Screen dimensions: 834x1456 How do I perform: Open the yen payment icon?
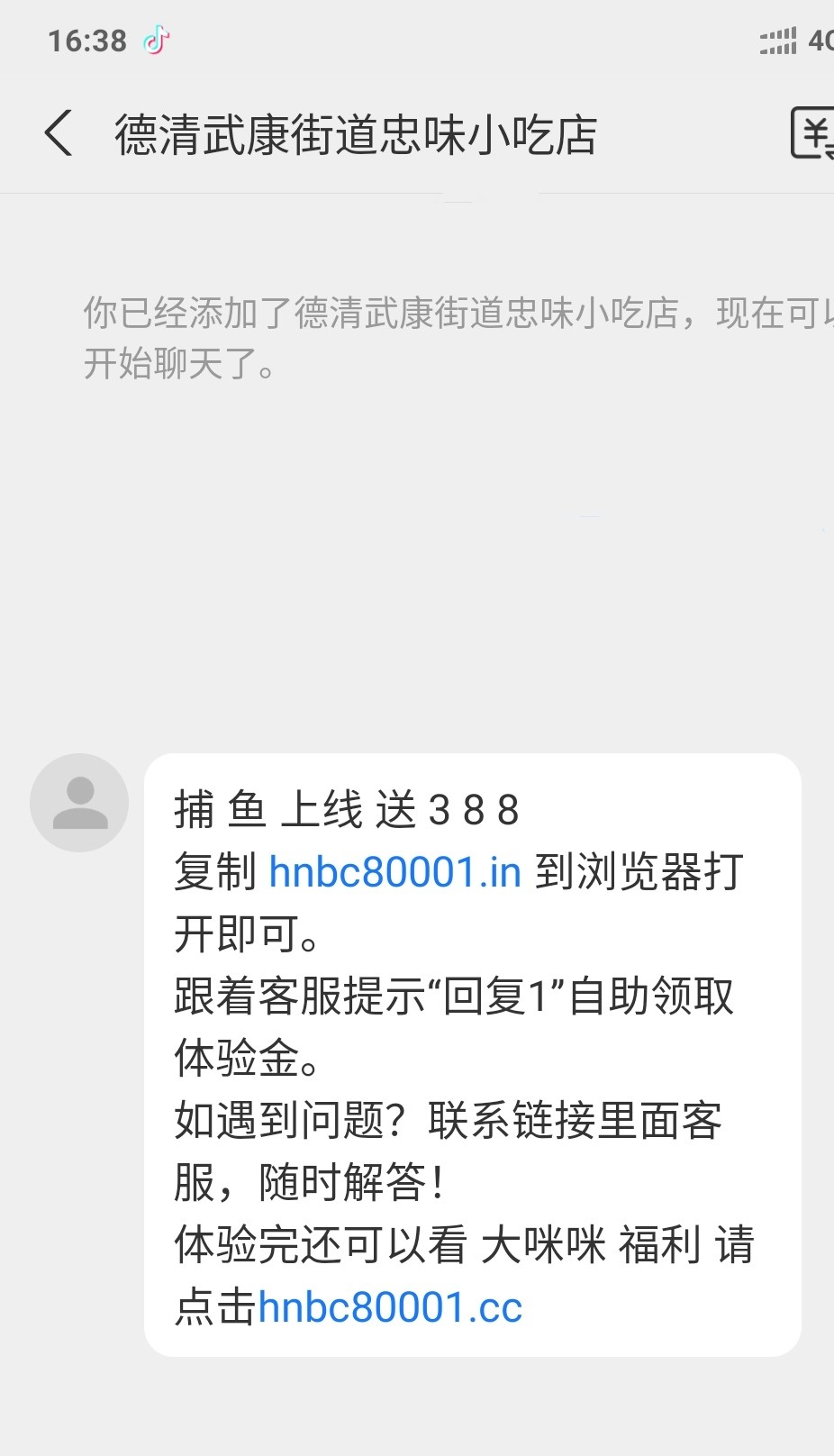pyautogui.click(x=813, y=133)
